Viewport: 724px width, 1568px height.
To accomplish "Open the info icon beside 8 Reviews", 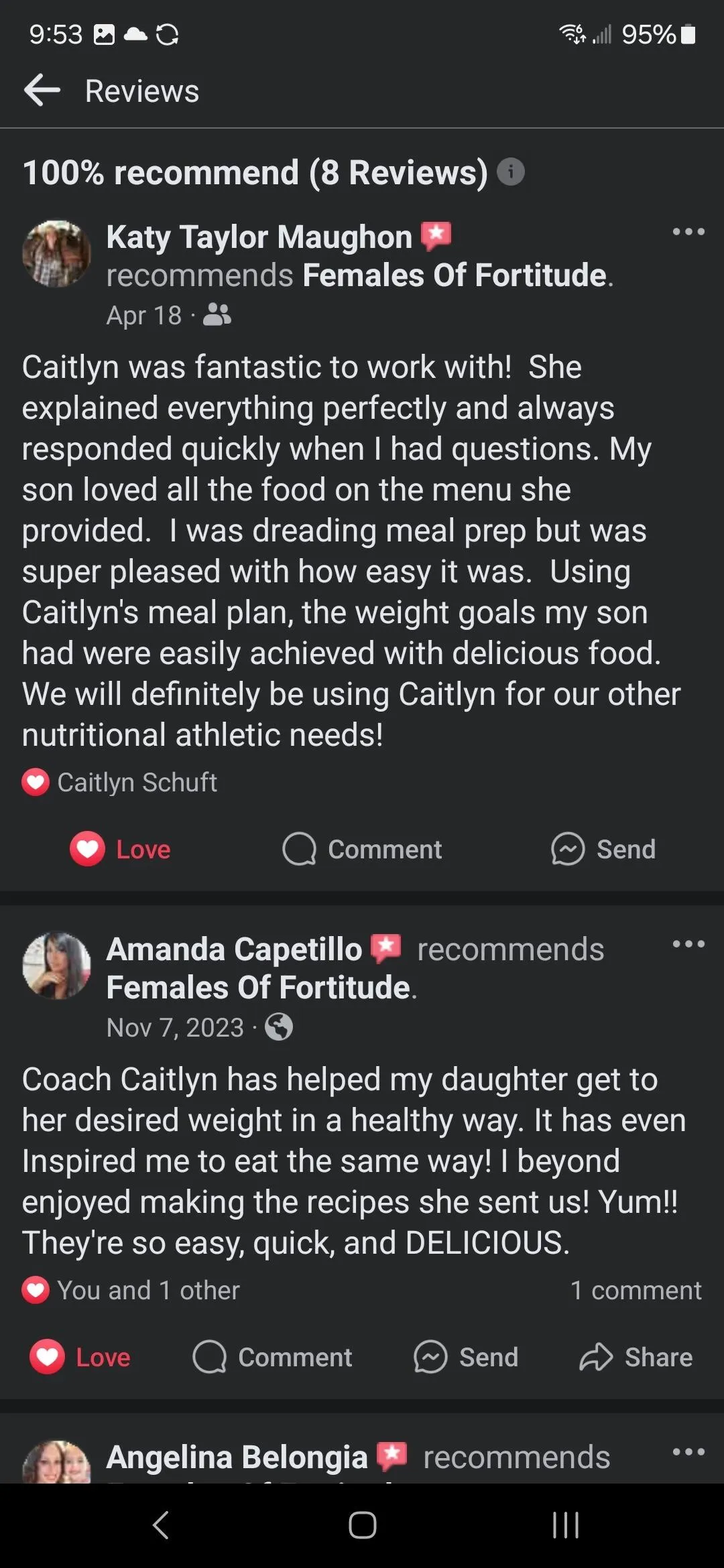I will pos(511,172).
